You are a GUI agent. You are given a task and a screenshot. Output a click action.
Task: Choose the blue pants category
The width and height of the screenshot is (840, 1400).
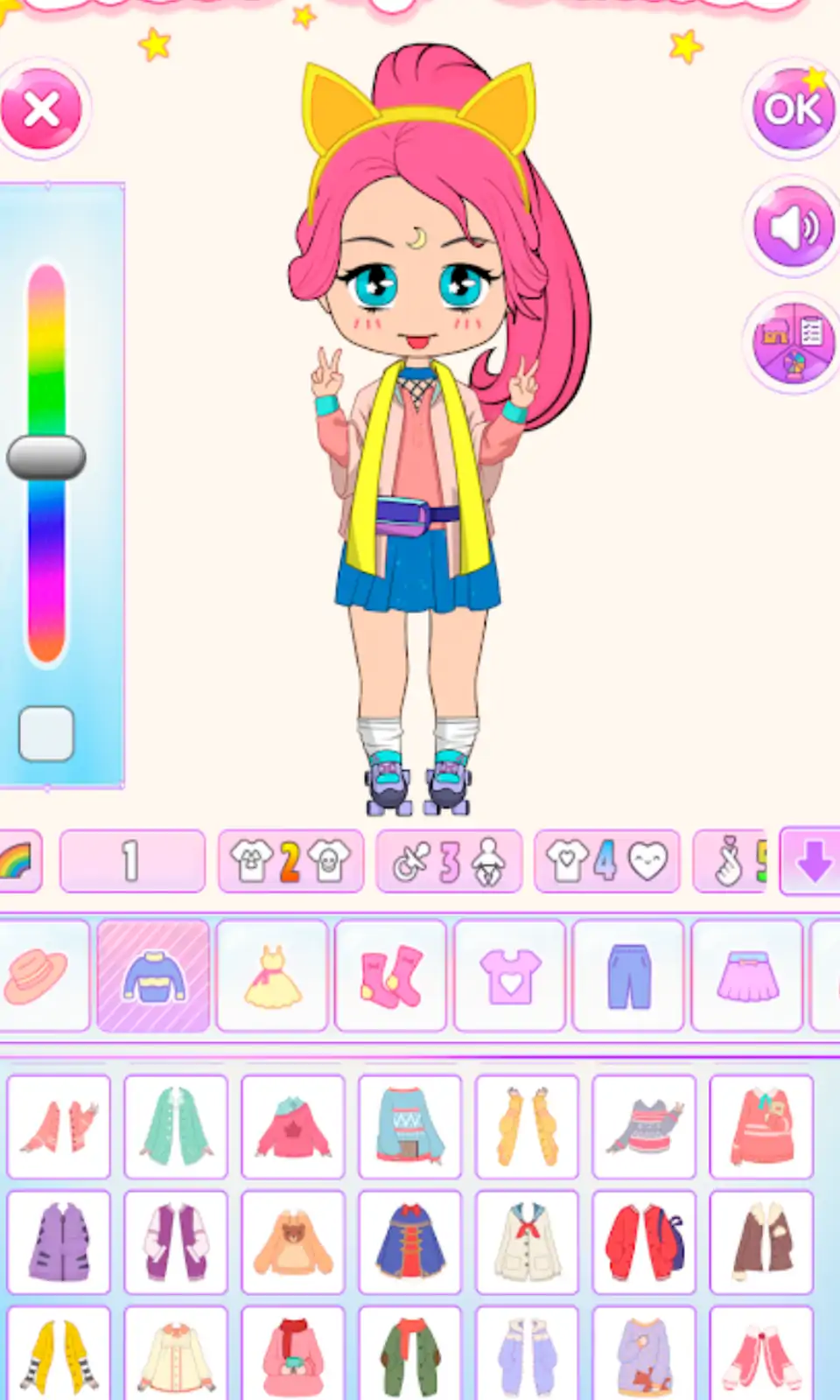[629, 976]
